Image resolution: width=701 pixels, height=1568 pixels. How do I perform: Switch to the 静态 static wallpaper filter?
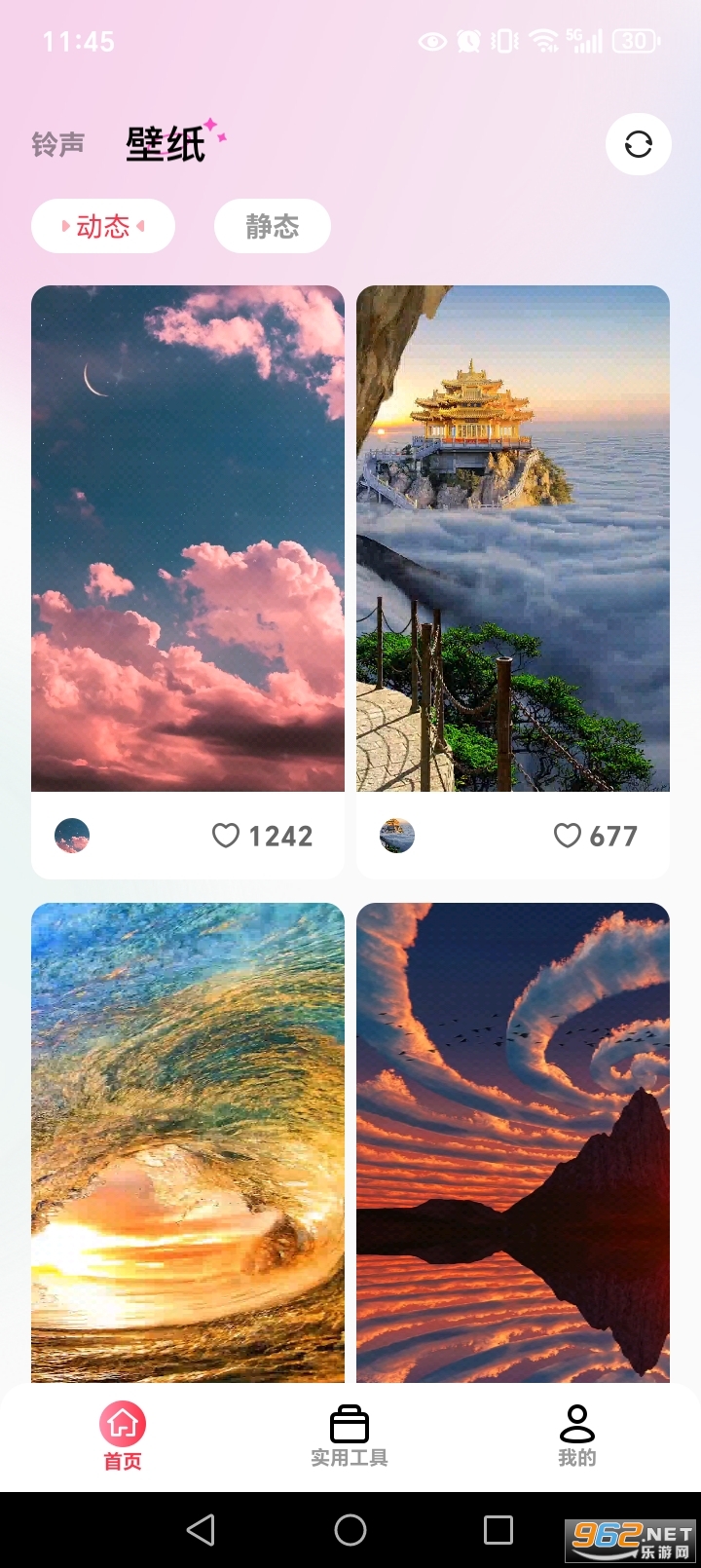tap(272, 226)
